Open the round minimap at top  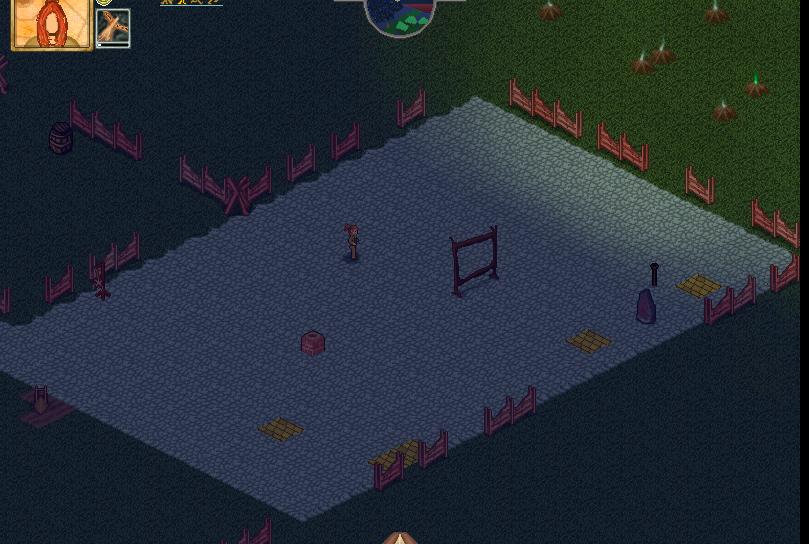(400, 15)
